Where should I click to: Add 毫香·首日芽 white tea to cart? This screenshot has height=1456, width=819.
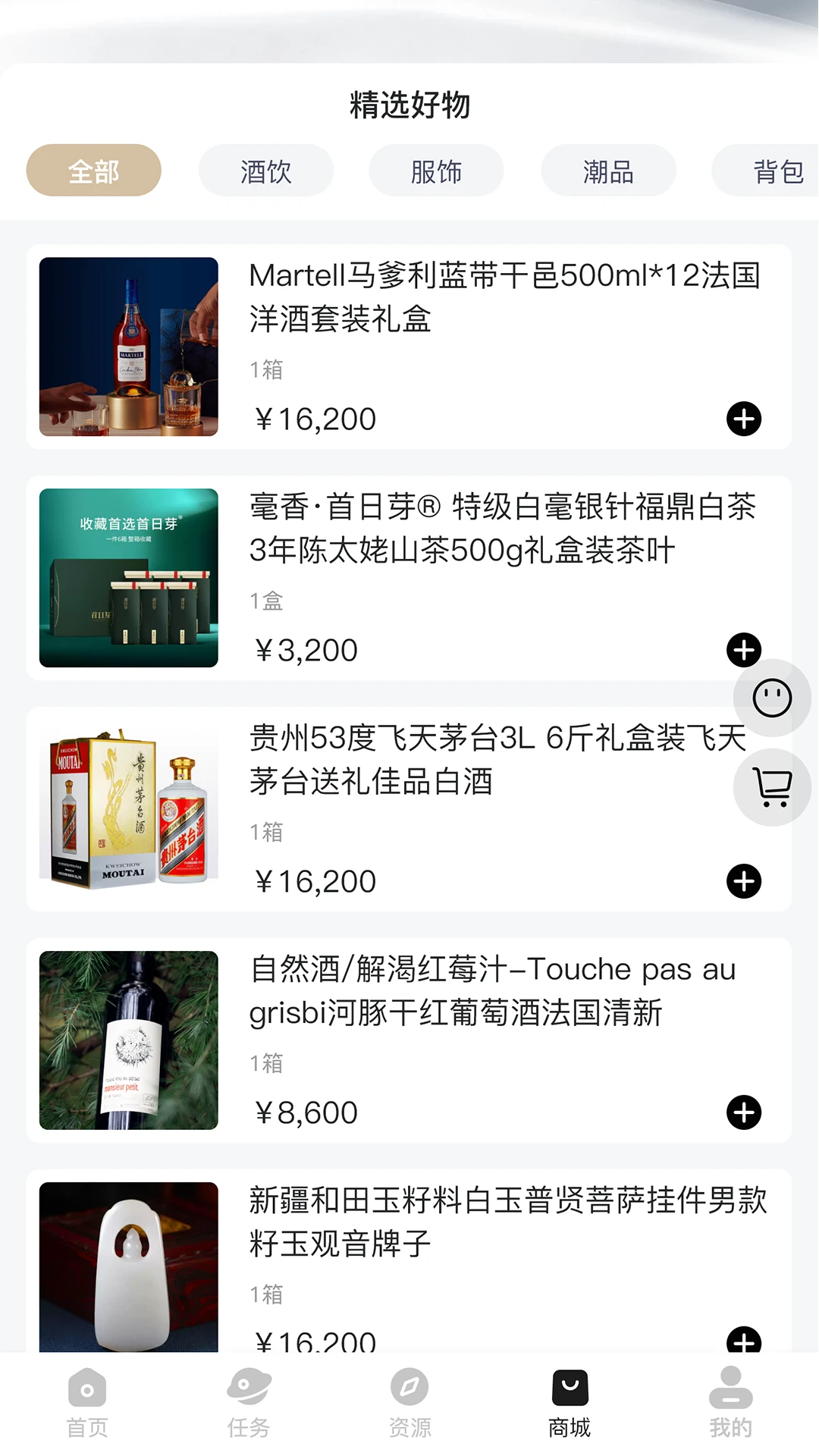click(744, 650)
